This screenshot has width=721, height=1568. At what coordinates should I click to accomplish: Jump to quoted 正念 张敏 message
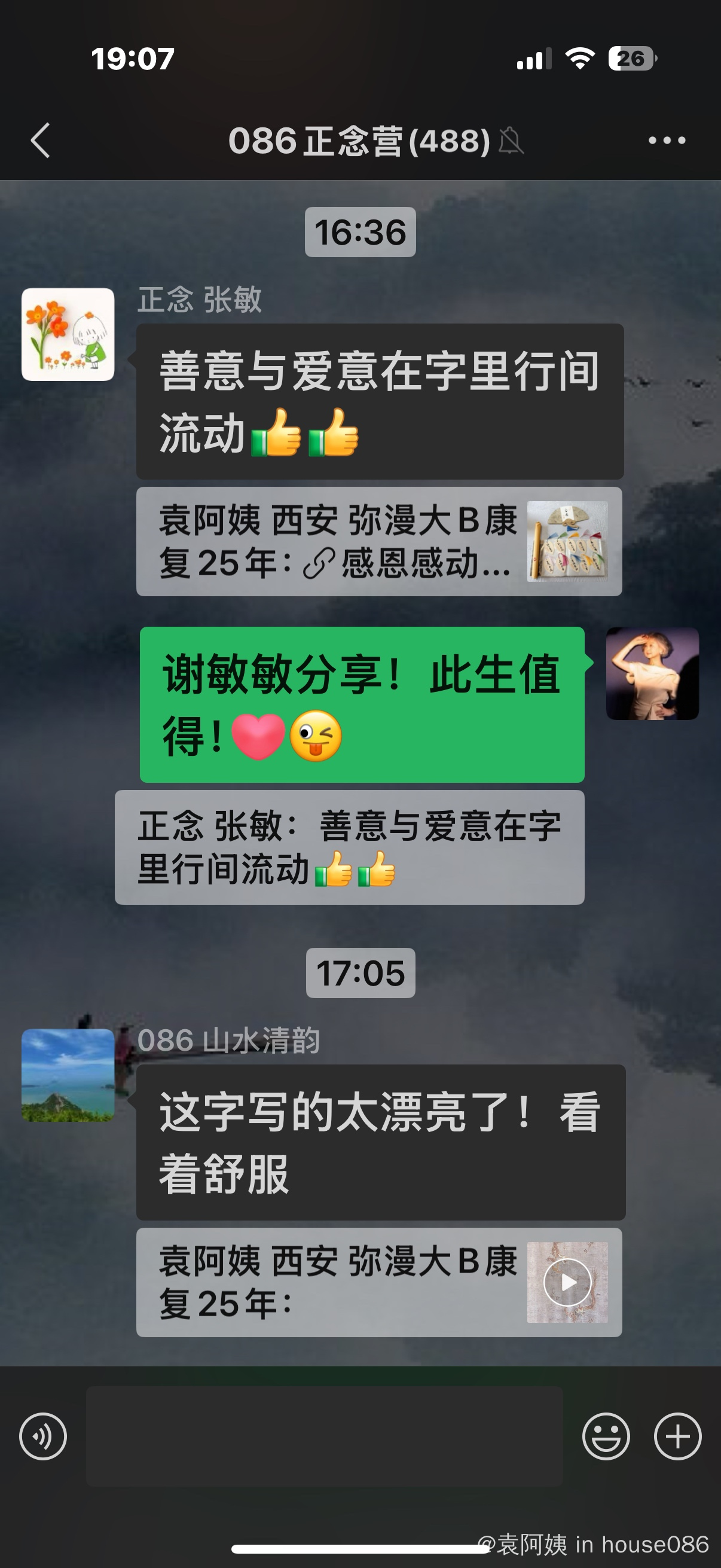tap(349, 847)
